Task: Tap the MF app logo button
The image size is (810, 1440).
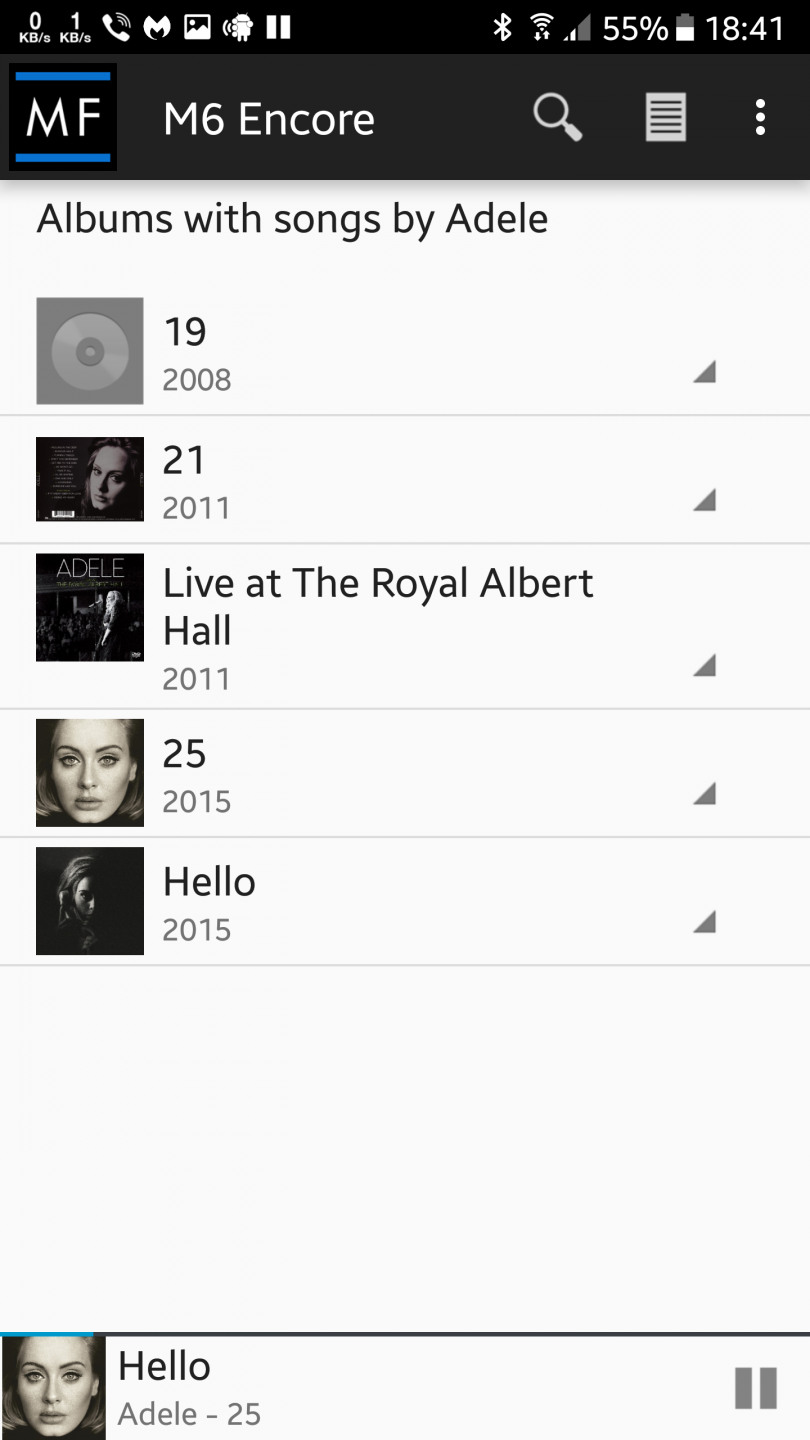Action: [63, 117]
